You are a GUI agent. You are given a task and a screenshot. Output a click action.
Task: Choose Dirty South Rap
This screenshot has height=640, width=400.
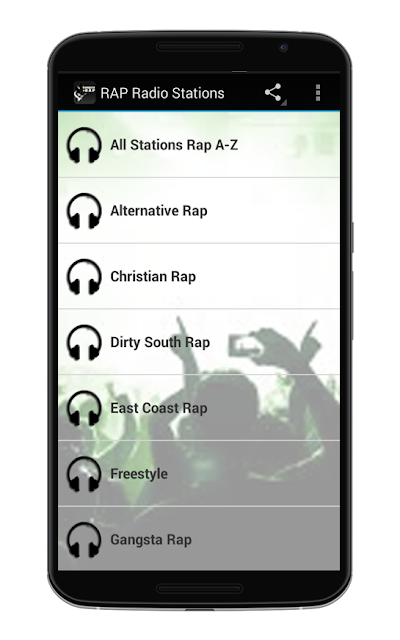(x=199, y=342)
